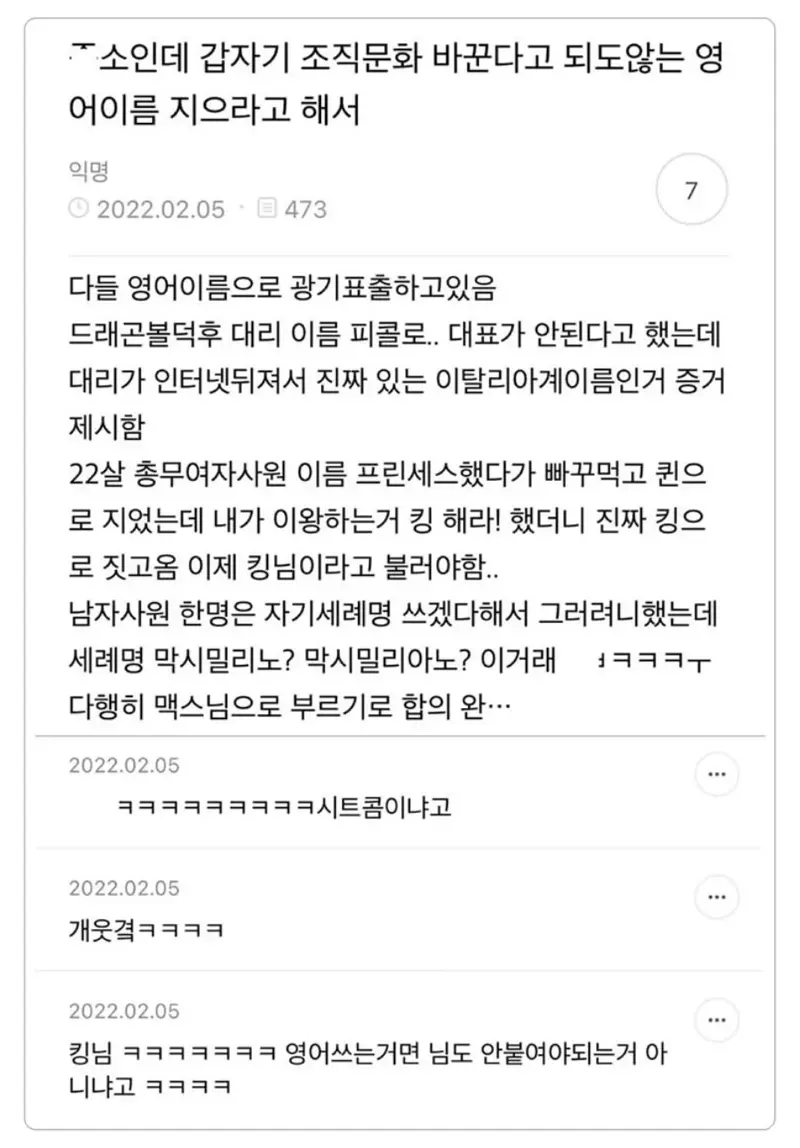Open the options menu for the 개웃겨 comment
The height and width of the screenshot is (1148, 800).
click(x=716, y=896)
